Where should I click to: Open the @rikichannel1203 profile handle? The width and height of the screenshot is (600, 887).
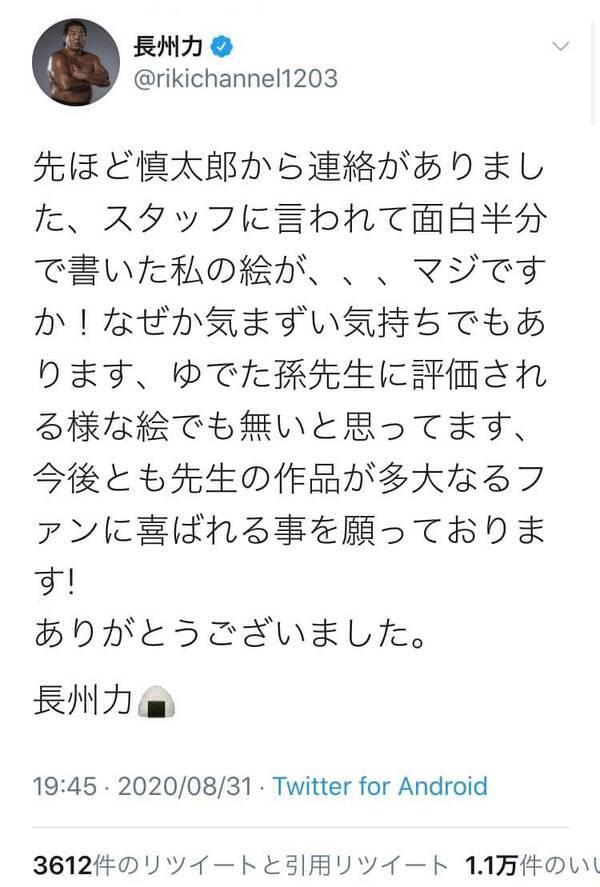tap(234, 78)
